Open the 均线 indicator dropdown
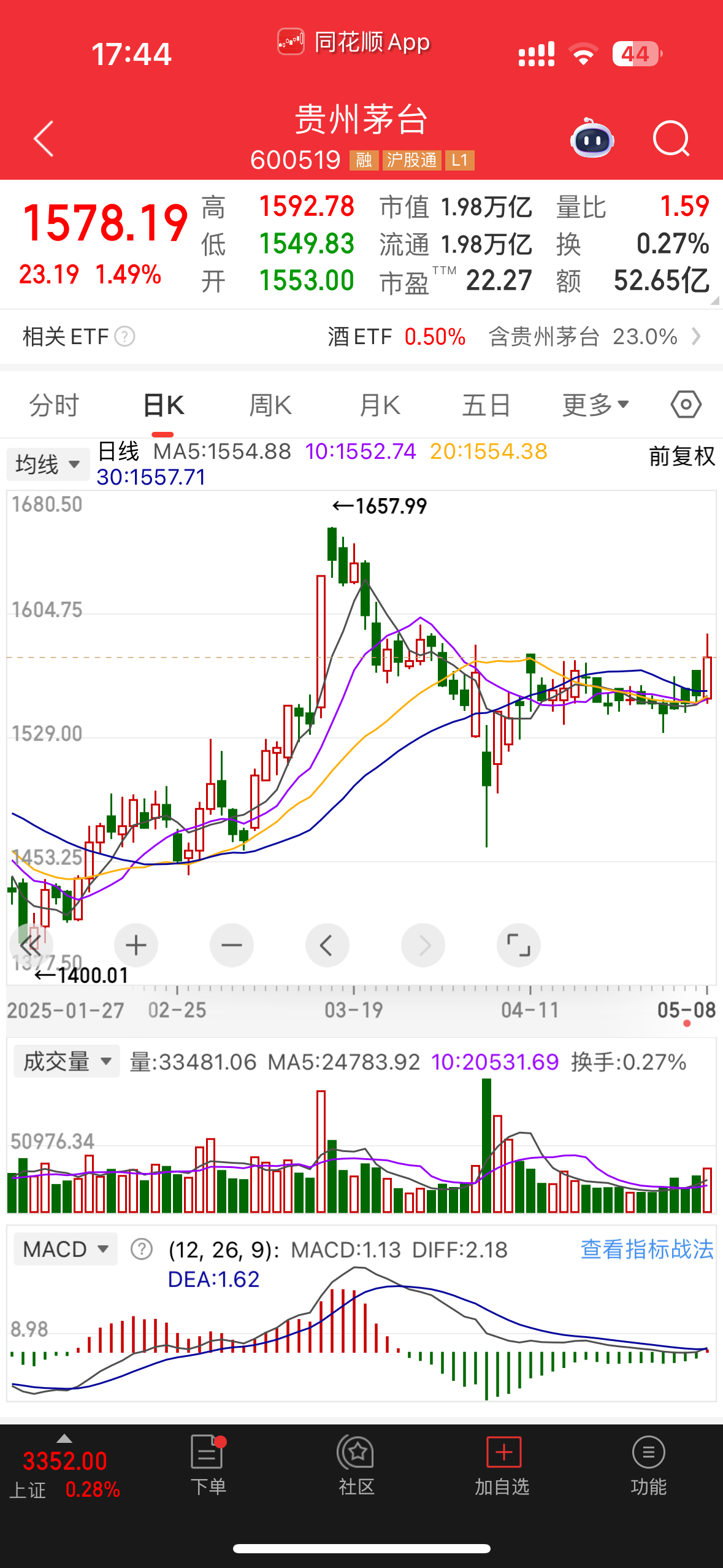723x1568 pixels. (48, 464)
